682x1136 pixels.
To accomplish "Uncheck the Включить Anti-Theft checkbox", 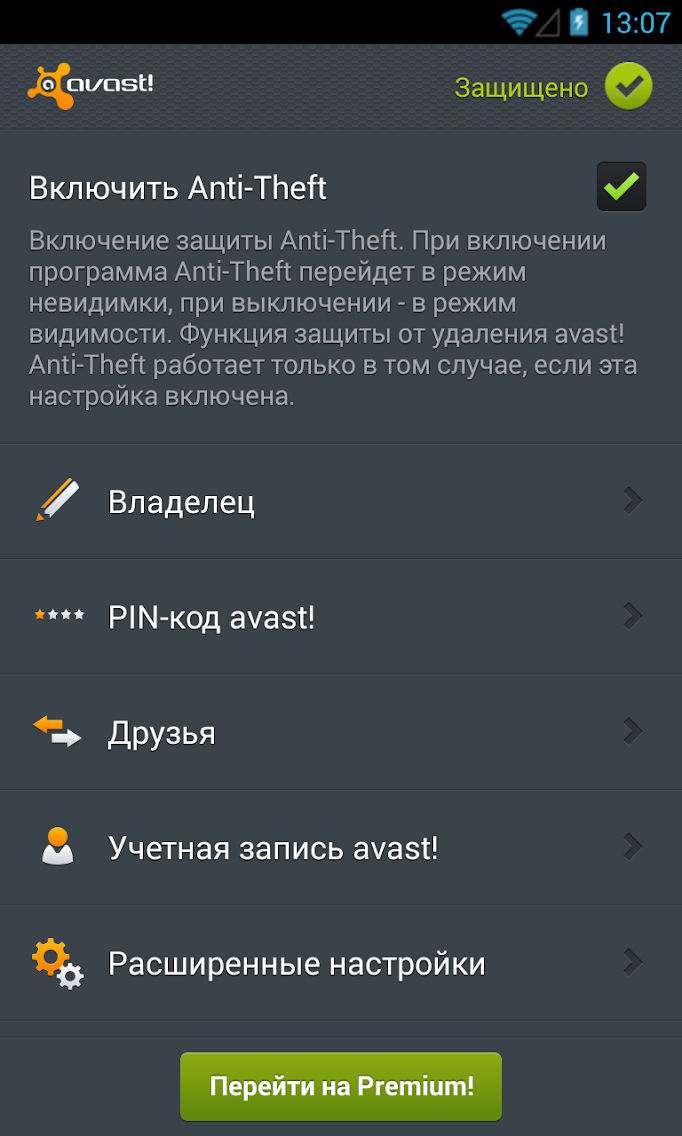I will click(621, 187).
